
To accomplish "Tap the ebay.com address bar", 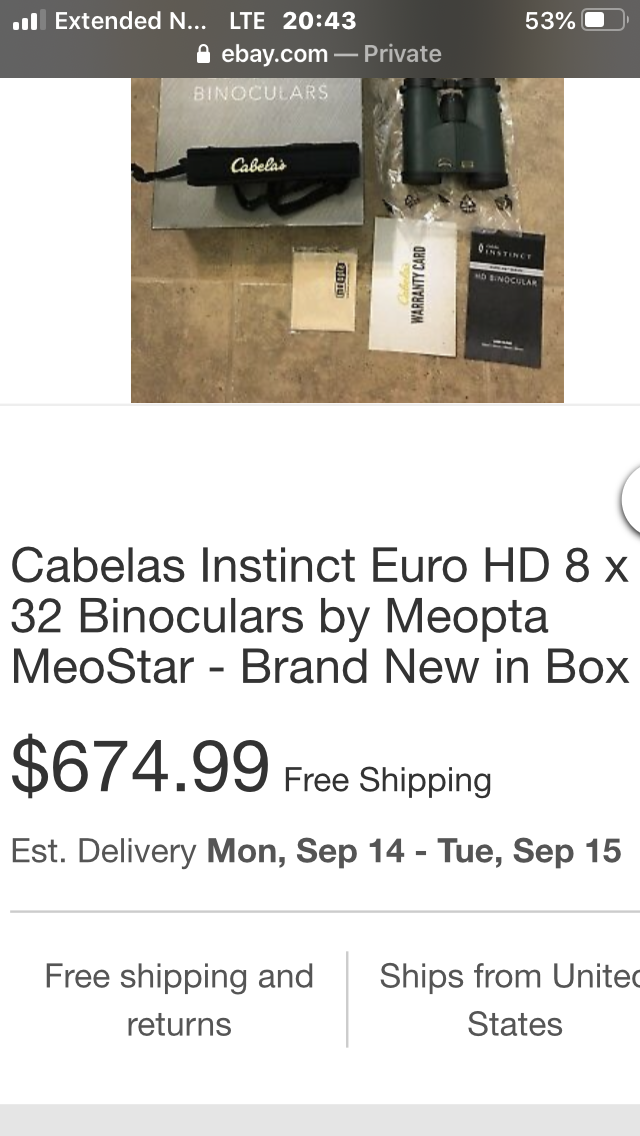I will pos(320,54).
